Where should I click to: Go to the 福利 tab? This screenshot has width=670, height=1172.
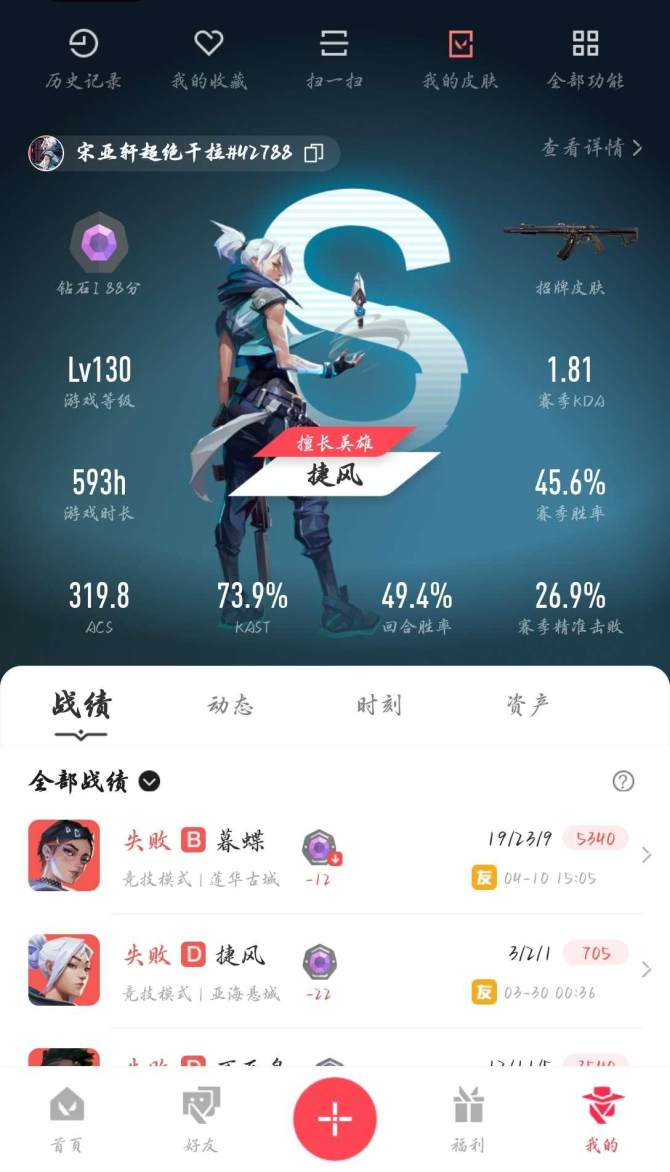click(468, 1120)
